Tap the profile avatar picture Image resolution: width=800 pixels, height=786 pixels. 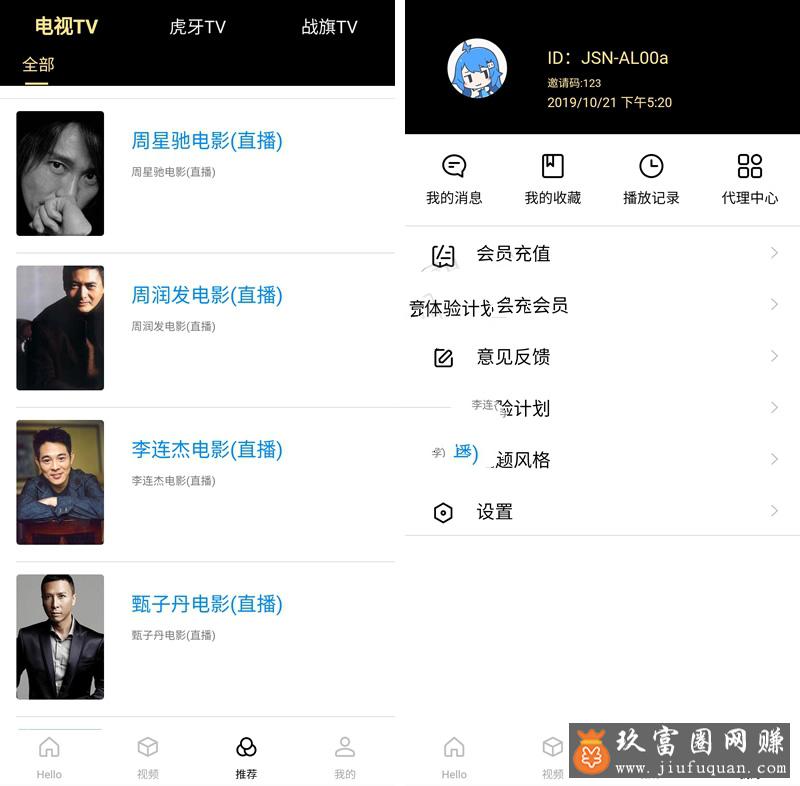click(x=476, y=69)
